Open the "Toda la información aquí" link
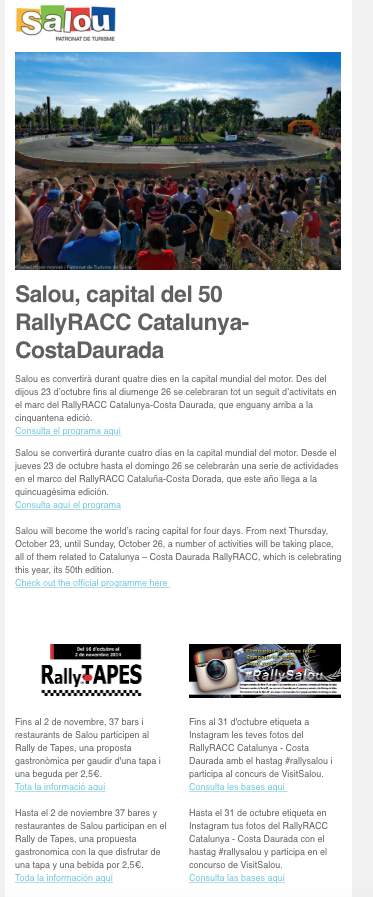The width and height of the screenshot is (373, 897). click(64, 878)
